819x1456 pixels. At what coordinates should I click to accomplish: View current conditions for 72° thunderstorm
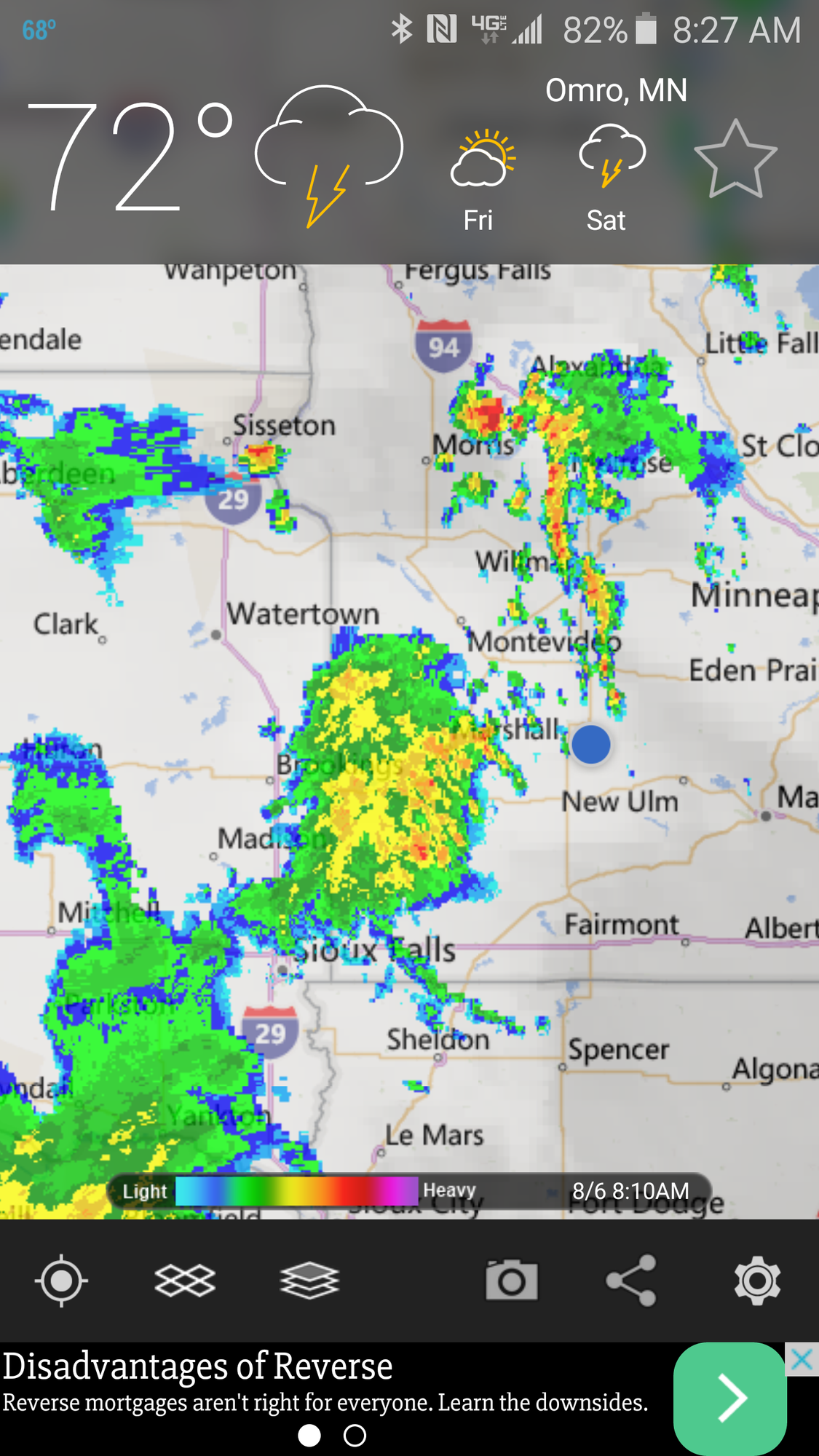click(x=218, y=157)
